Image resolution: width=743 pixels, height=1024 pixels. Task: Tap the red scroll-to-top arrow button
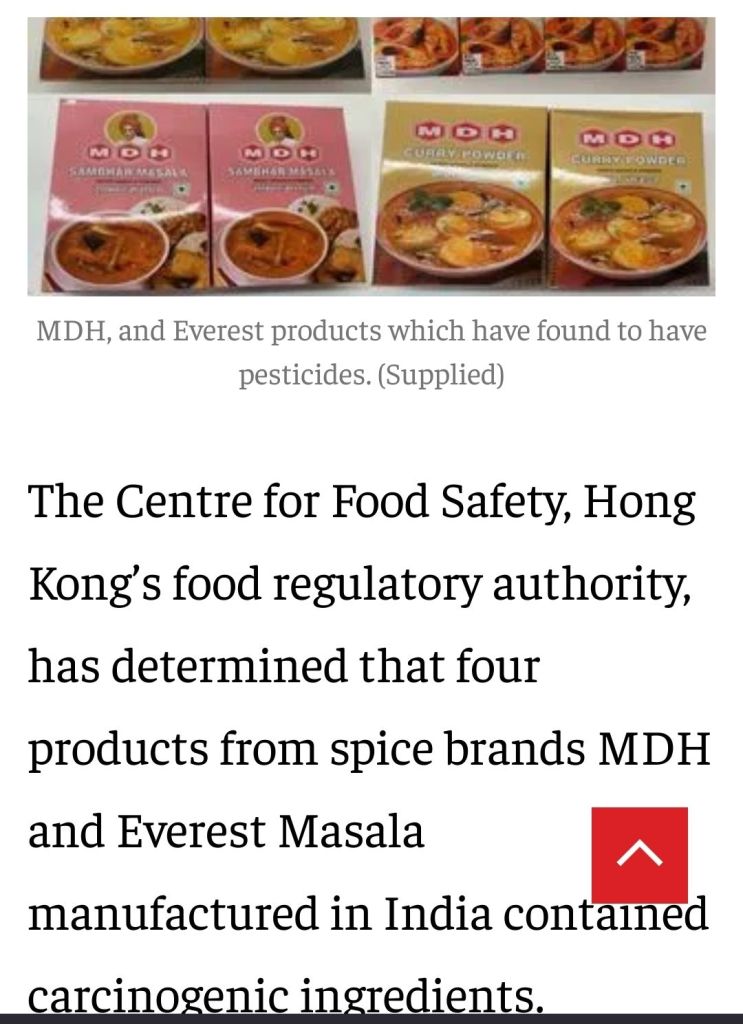pos(639,855)
